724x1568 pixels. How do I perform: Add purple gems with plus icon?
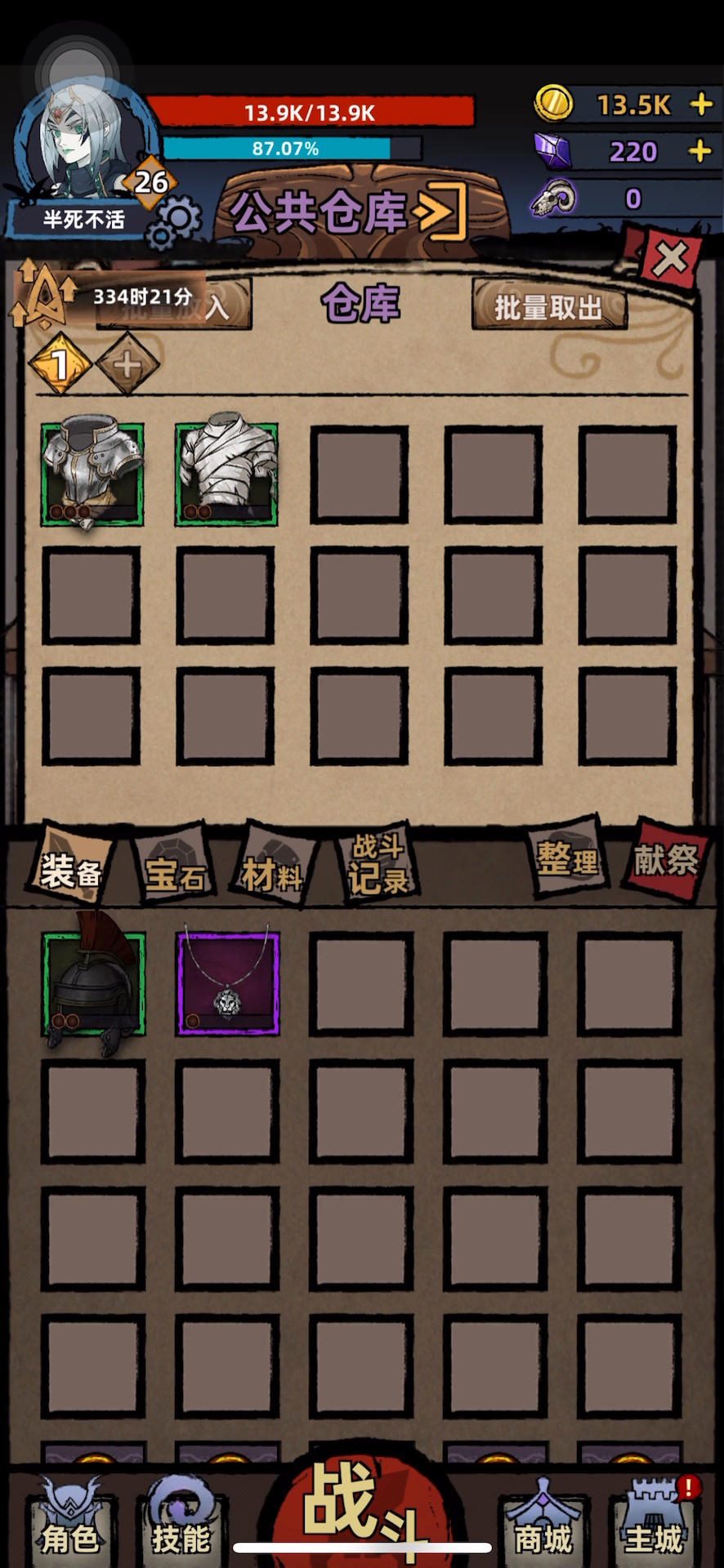pos(701,151)
